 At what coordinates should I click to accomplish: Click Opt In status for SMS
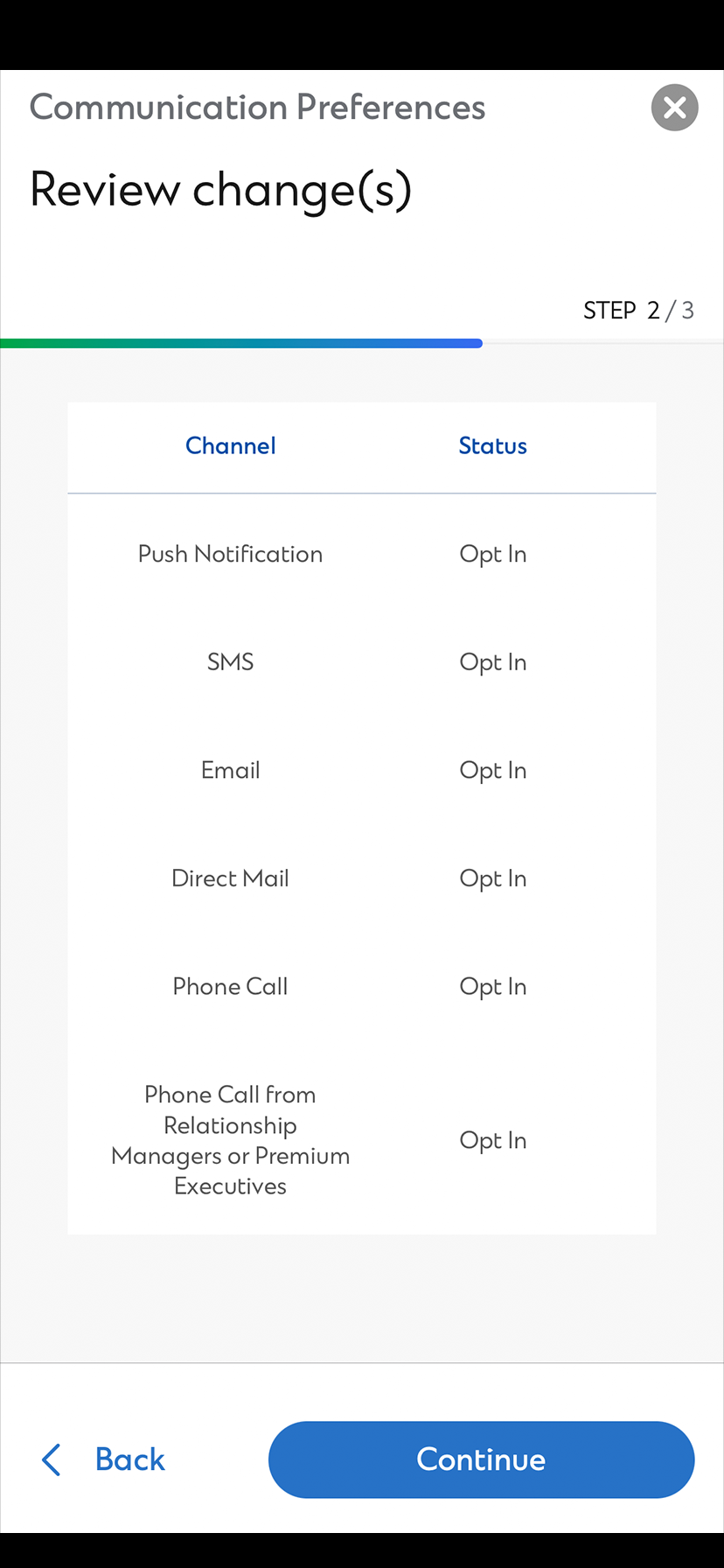pos(492,662)
